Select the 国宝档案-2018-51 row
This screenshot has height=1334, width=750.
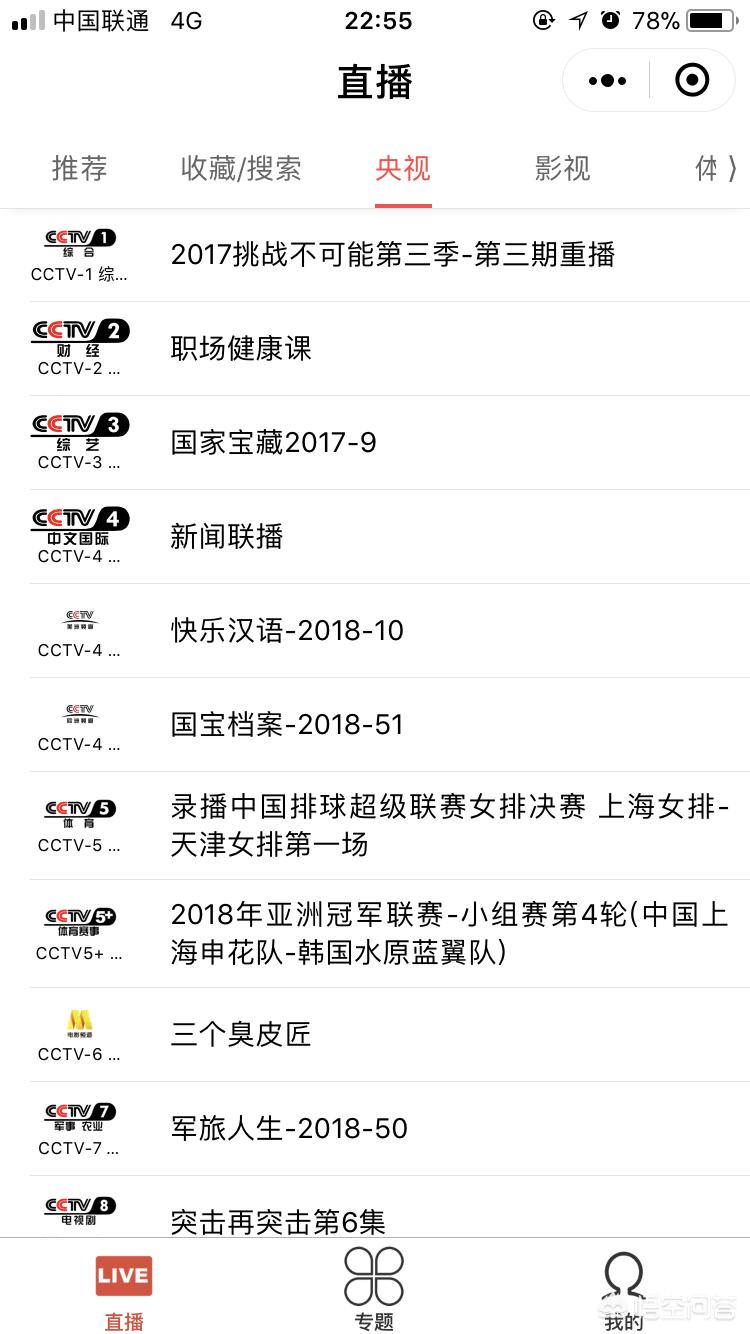[375, 725]
